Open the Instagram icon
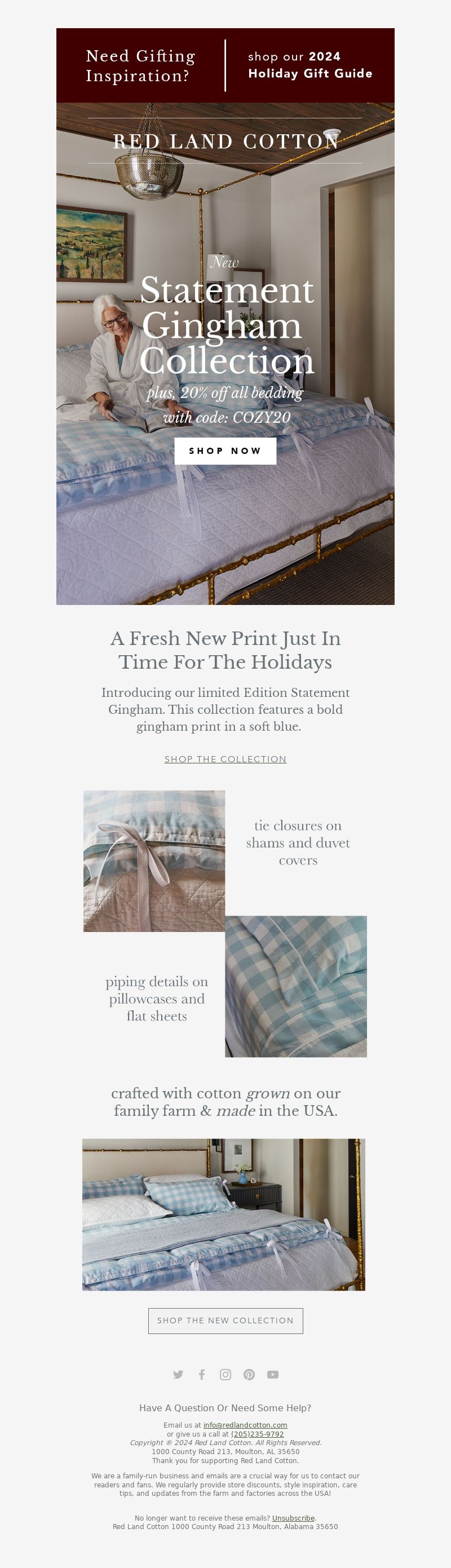Viewport: 451px width, 1568px height. [x=225, y=1375]
